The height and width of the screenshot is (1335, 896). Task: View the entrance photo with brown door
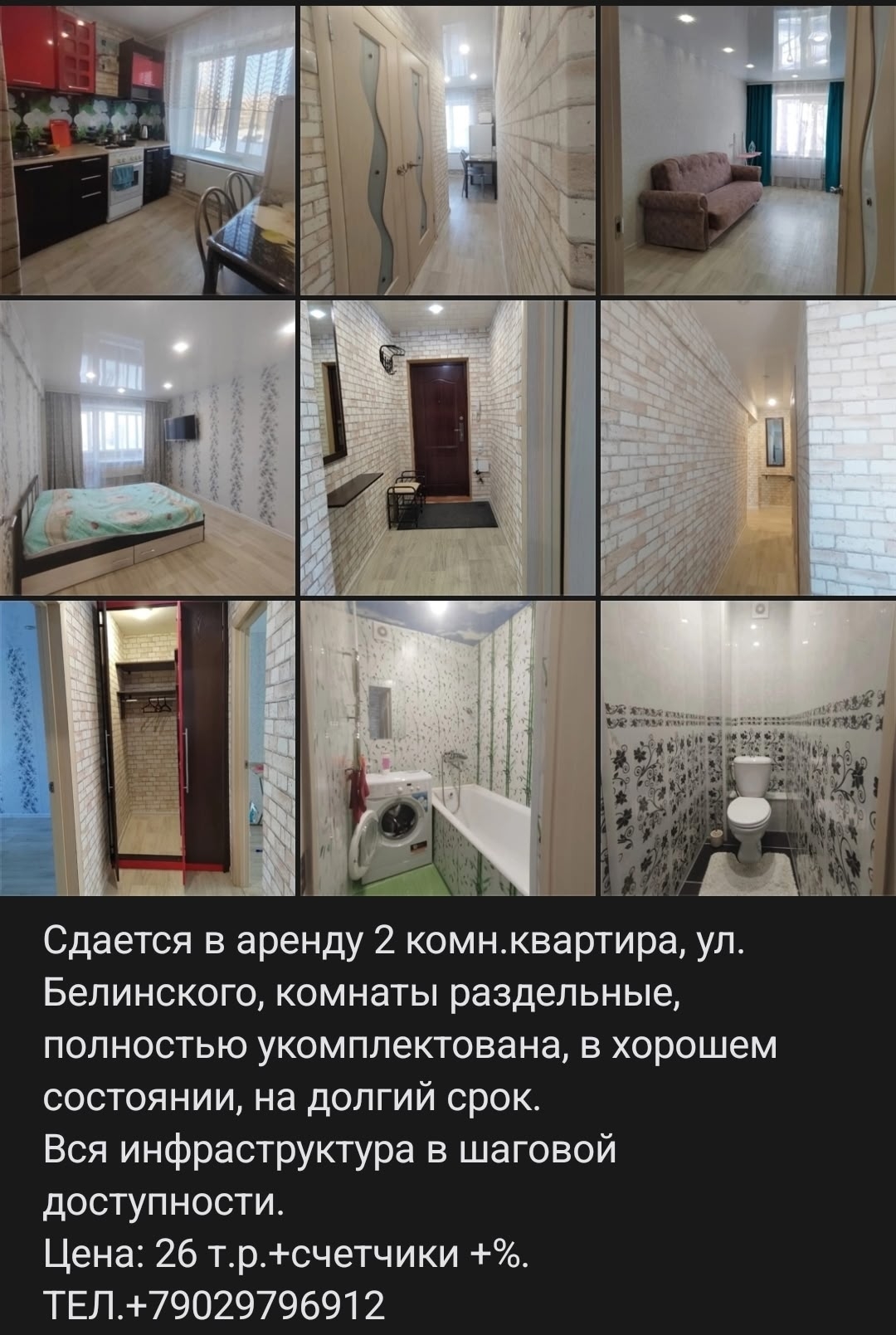pos(448,448)
